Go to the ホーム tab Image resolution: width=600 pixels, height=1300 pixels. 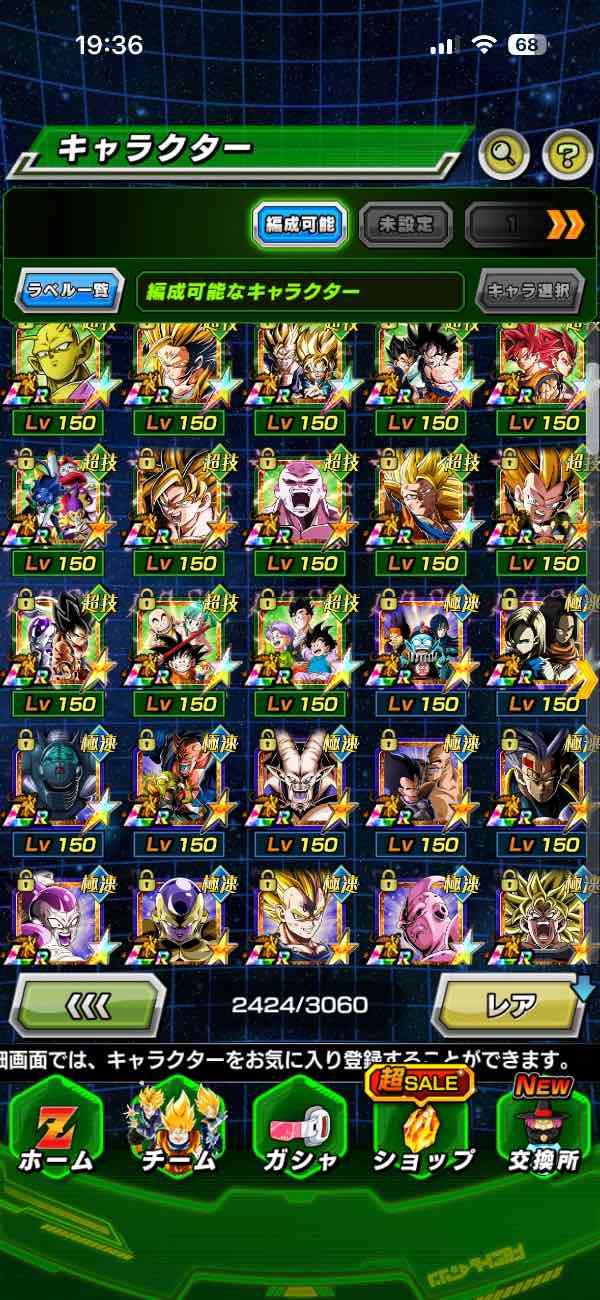point(57,1130)
